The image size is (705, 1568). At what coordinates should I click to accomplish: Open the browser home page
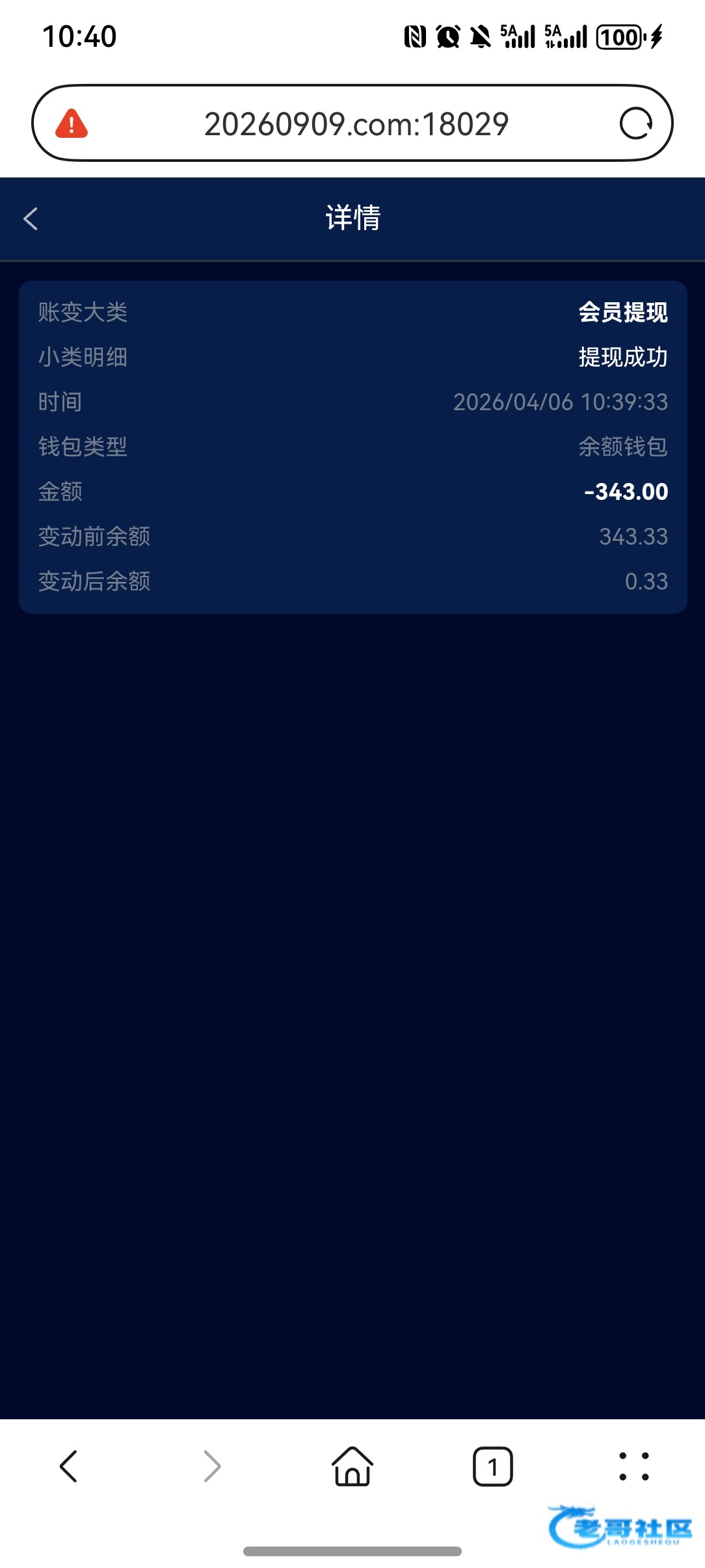coord(352,1466)
